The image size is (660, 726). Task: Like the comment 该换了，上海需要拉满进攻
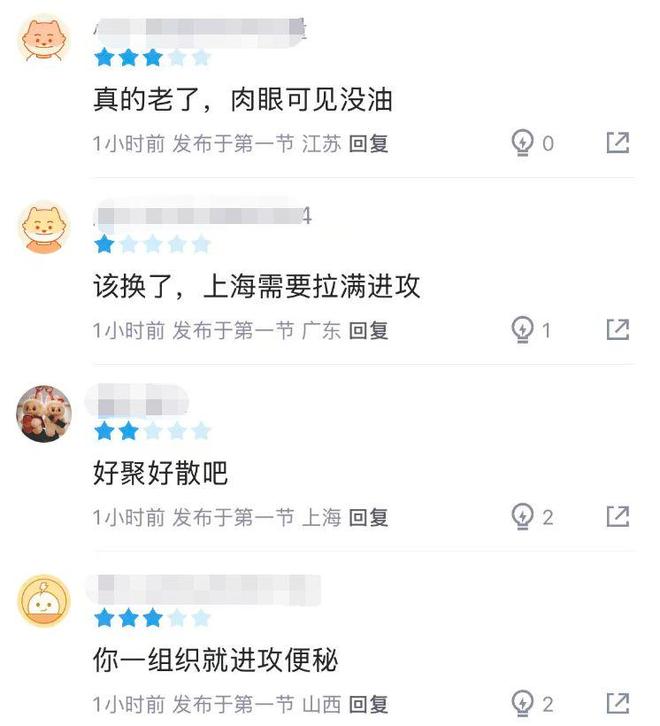point(522,330)
